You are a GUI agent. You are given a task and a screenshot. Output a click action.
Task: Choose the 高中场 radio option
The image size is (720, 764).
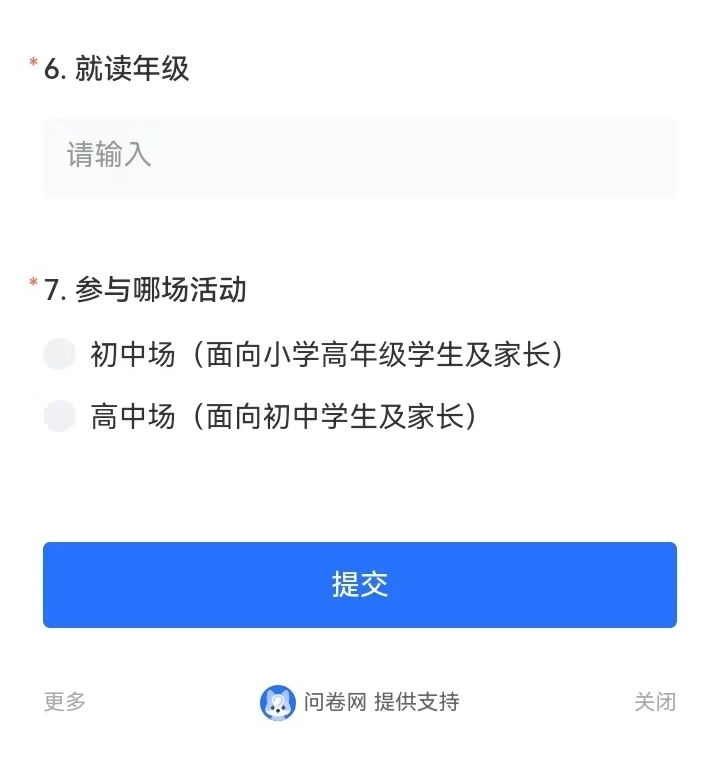click(x=60, y=416)
